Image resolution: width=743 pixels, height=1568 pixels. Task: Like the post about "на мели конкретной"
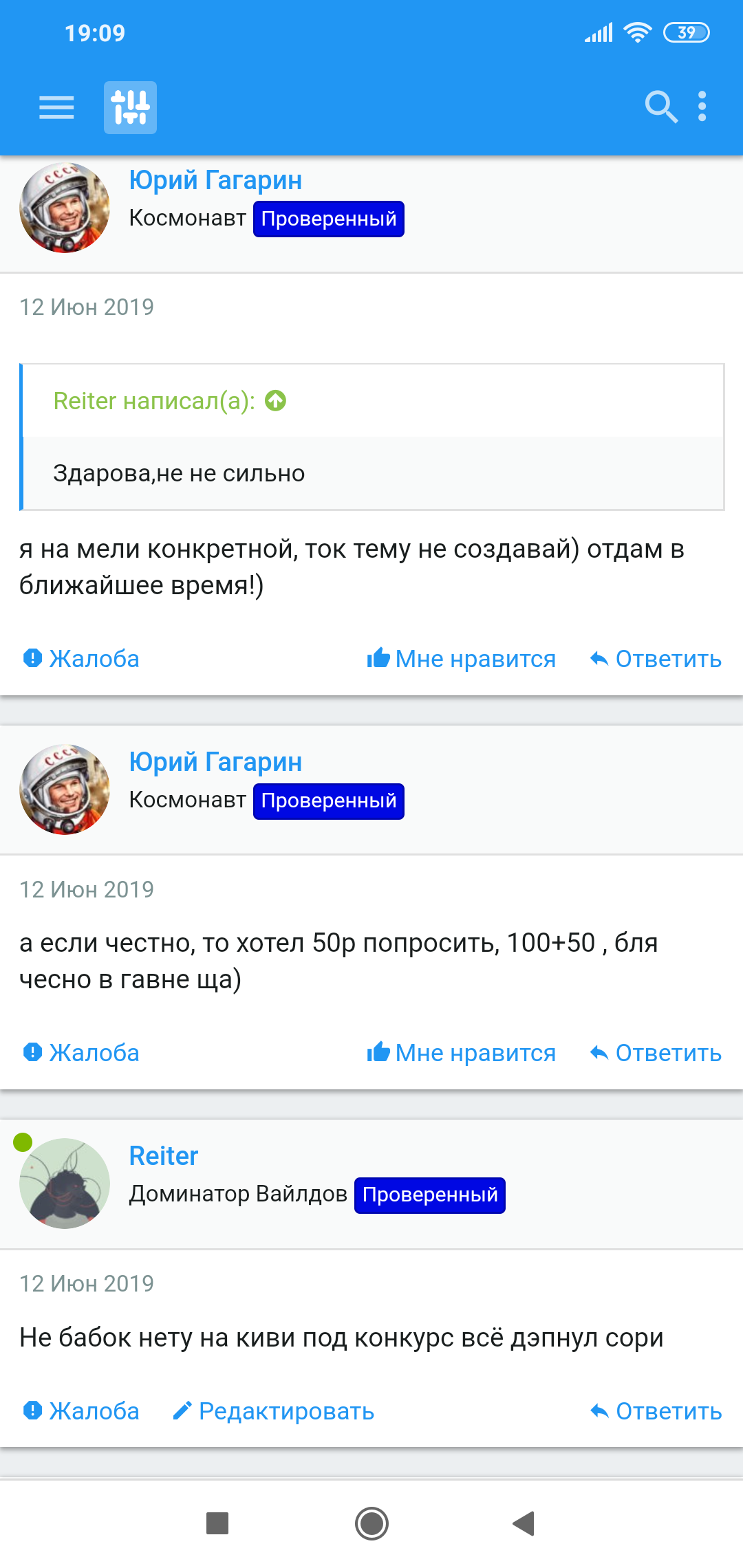click(461, 659)
